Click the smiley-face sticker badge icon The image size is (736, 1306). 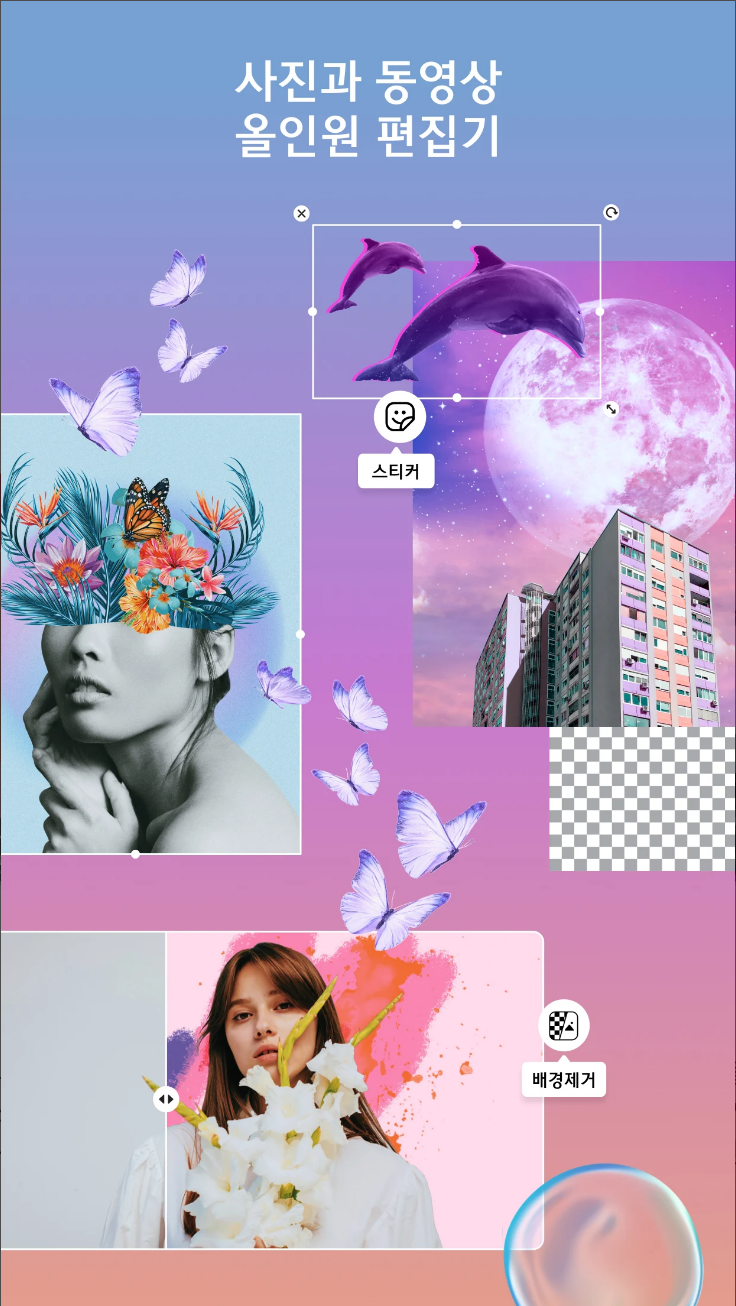click(397, 419)
